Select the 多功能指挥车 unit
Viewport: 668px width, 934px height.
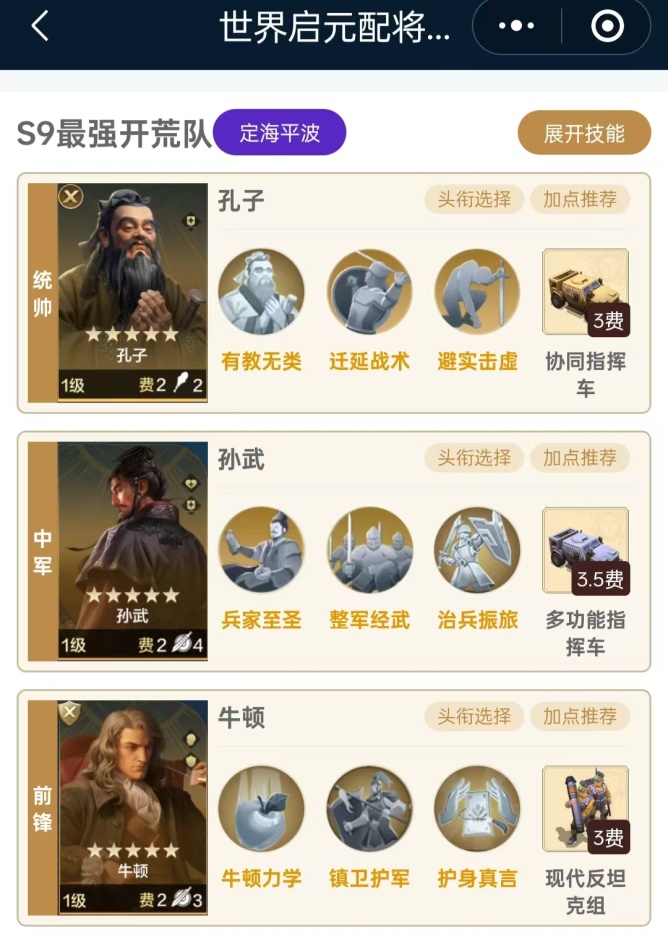585,550
